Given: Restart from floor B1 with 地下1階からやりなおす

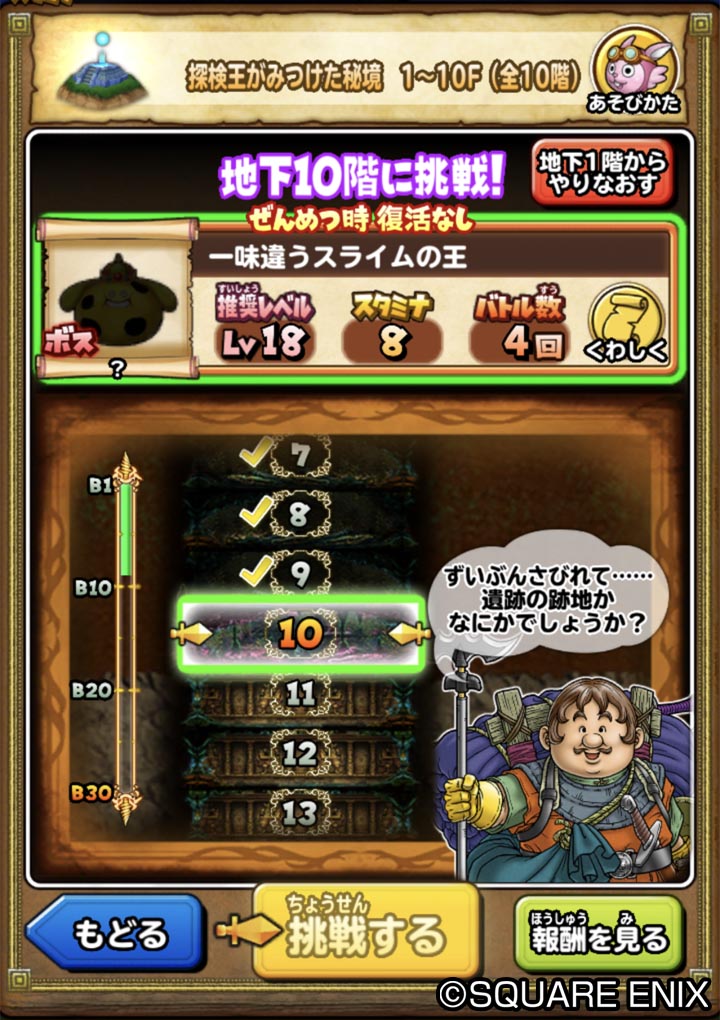Looking at the screenshot, I should coord(602,171).
